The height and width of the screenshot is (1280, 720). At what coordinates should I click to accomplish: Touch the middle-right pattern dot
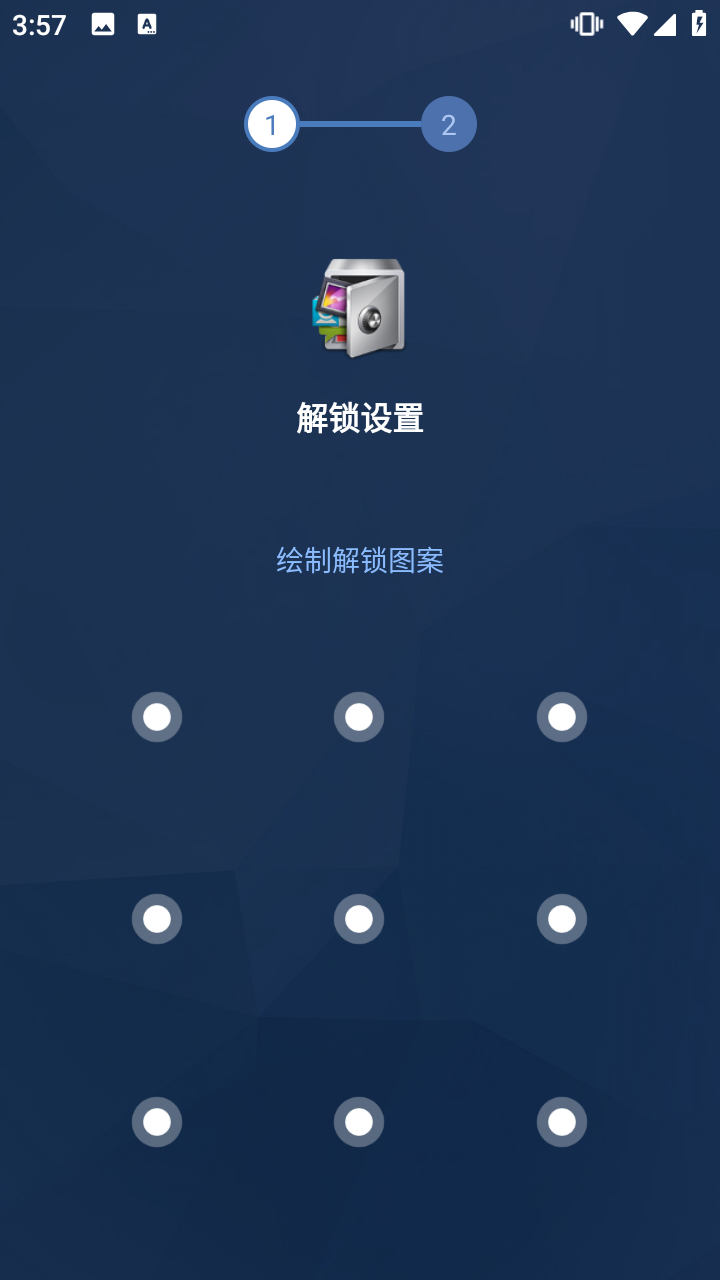562,919
